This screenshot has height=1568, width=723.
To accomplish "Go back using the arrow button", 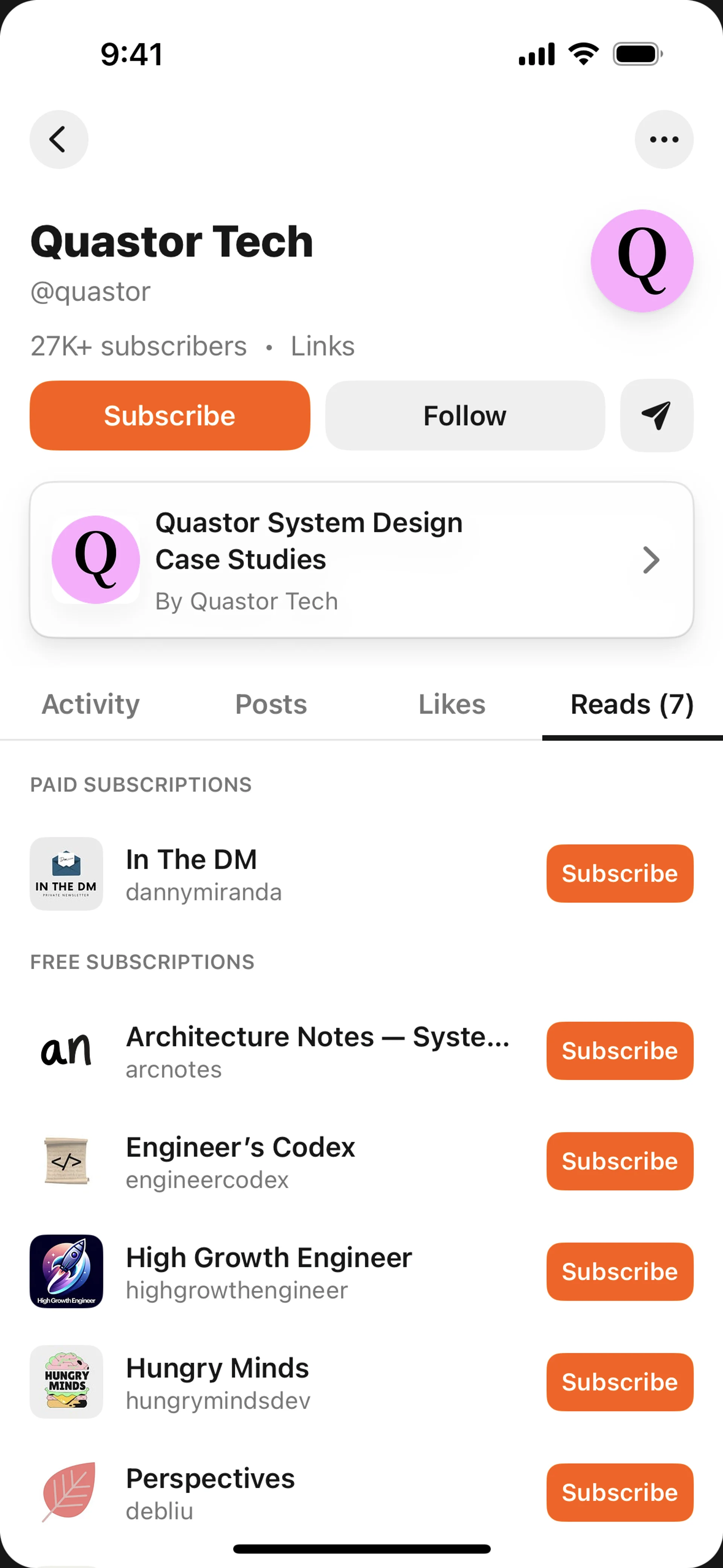I will click(x=59, y=139).
